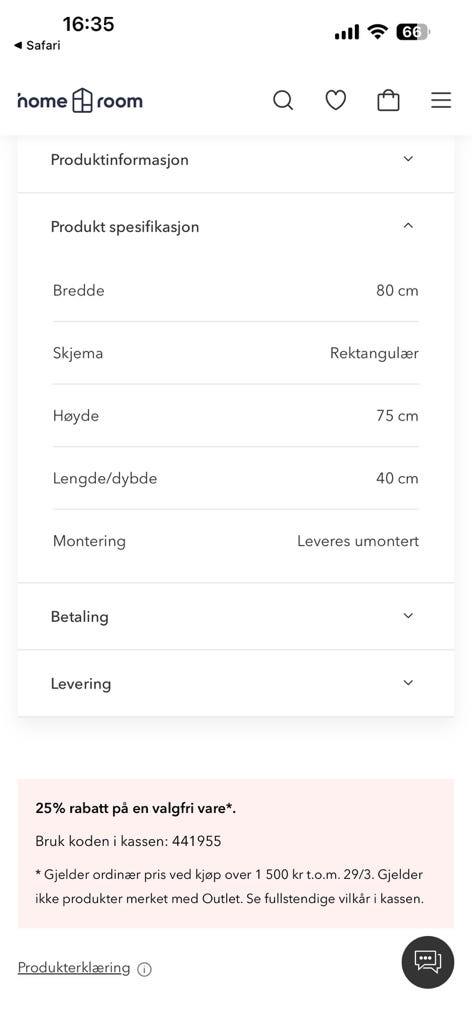Open the hamburger menu
This screenshot has width=472, height=1024.
click(441, 101)
